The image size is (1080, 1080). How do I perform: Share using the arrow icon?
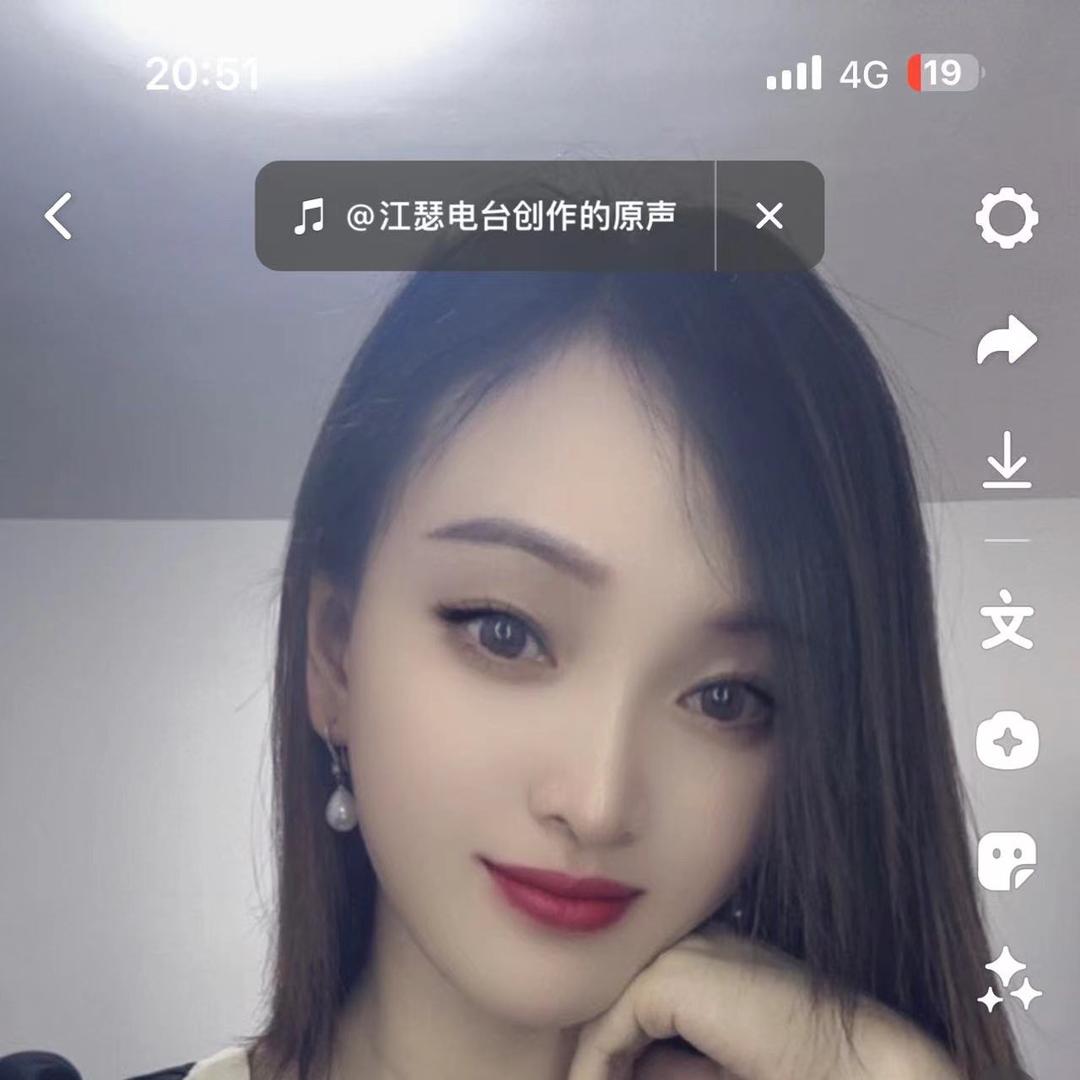tap(1007, 341)
